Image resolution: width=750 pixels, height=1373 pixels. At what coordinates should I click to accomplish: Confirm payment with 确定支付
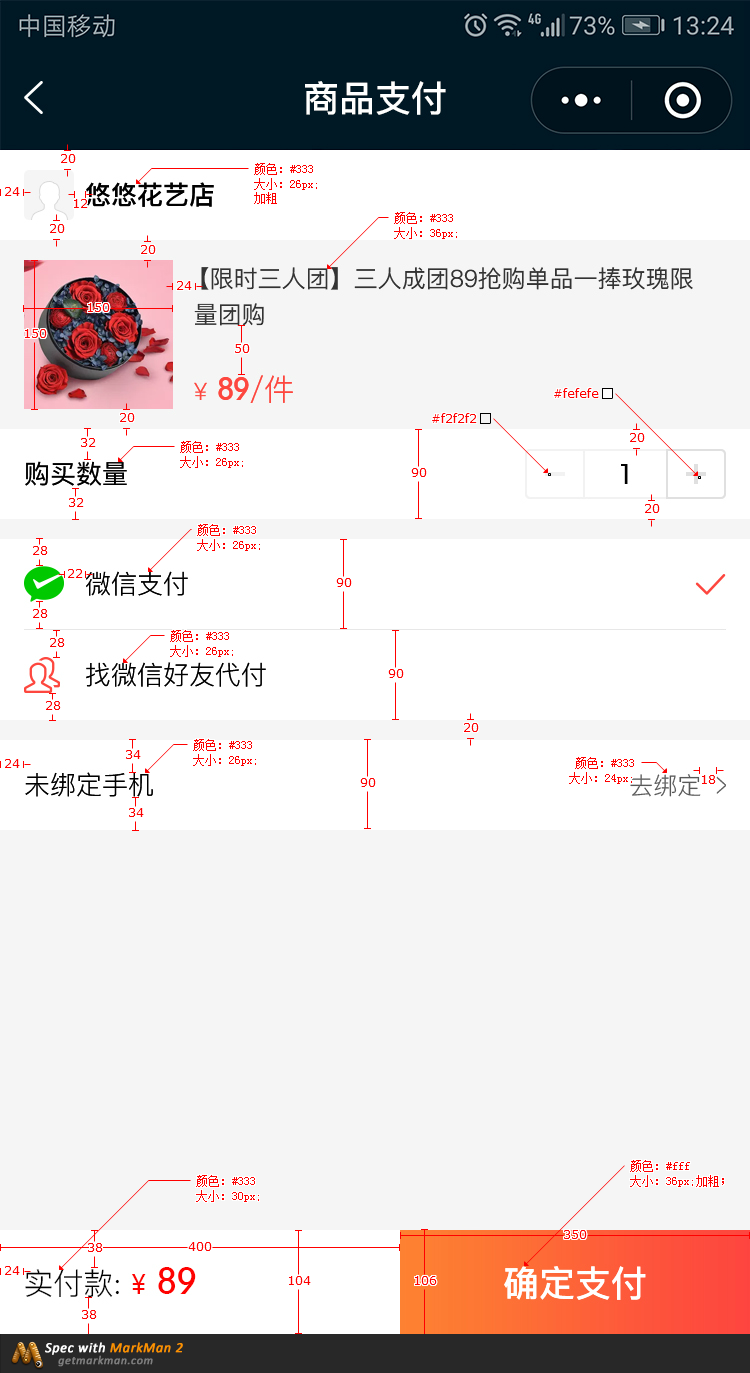click(575, 1282)
